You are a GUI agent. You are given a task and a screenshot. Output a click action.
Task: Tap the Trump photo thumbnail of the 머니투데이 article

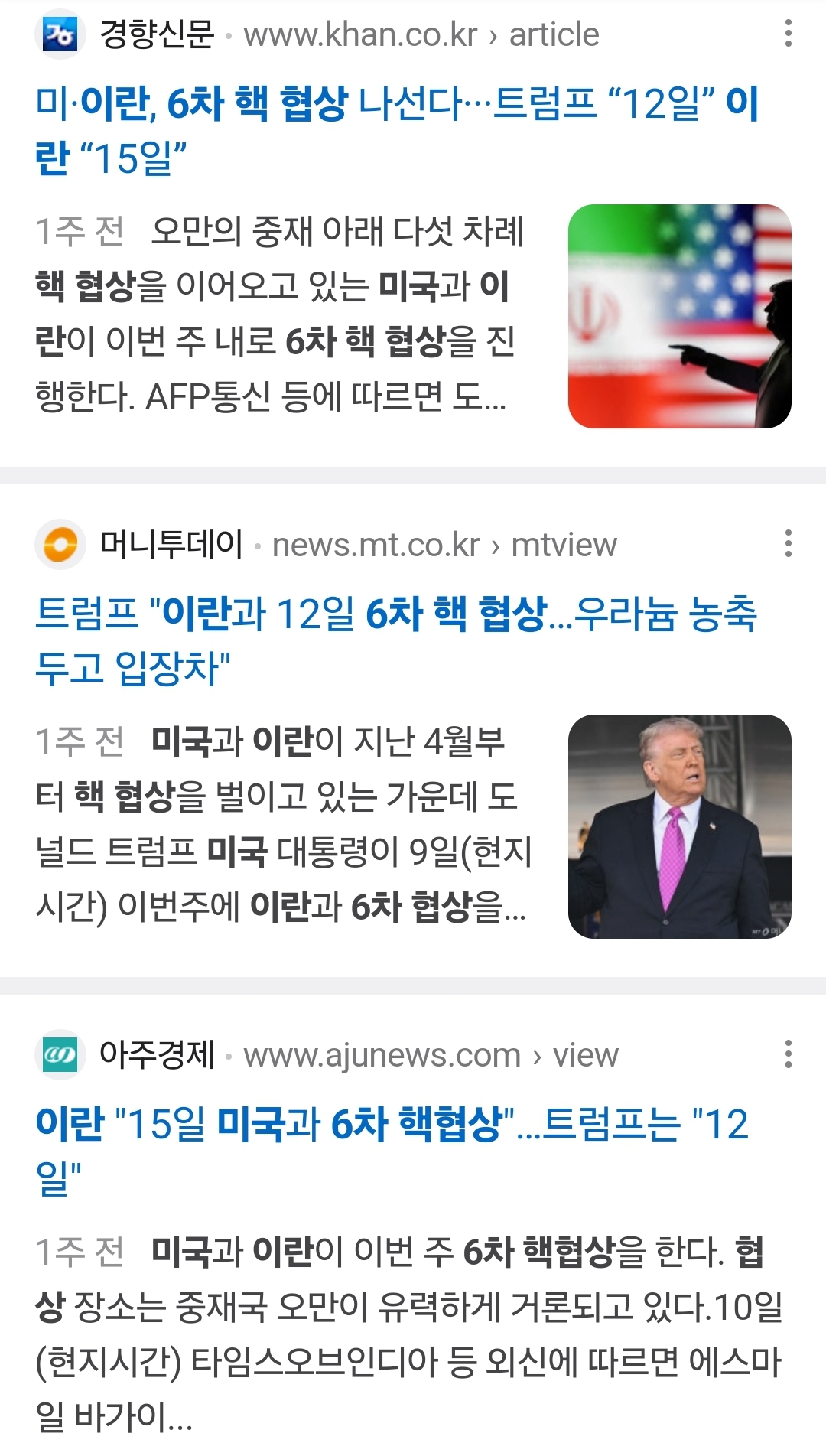(679, 826)
